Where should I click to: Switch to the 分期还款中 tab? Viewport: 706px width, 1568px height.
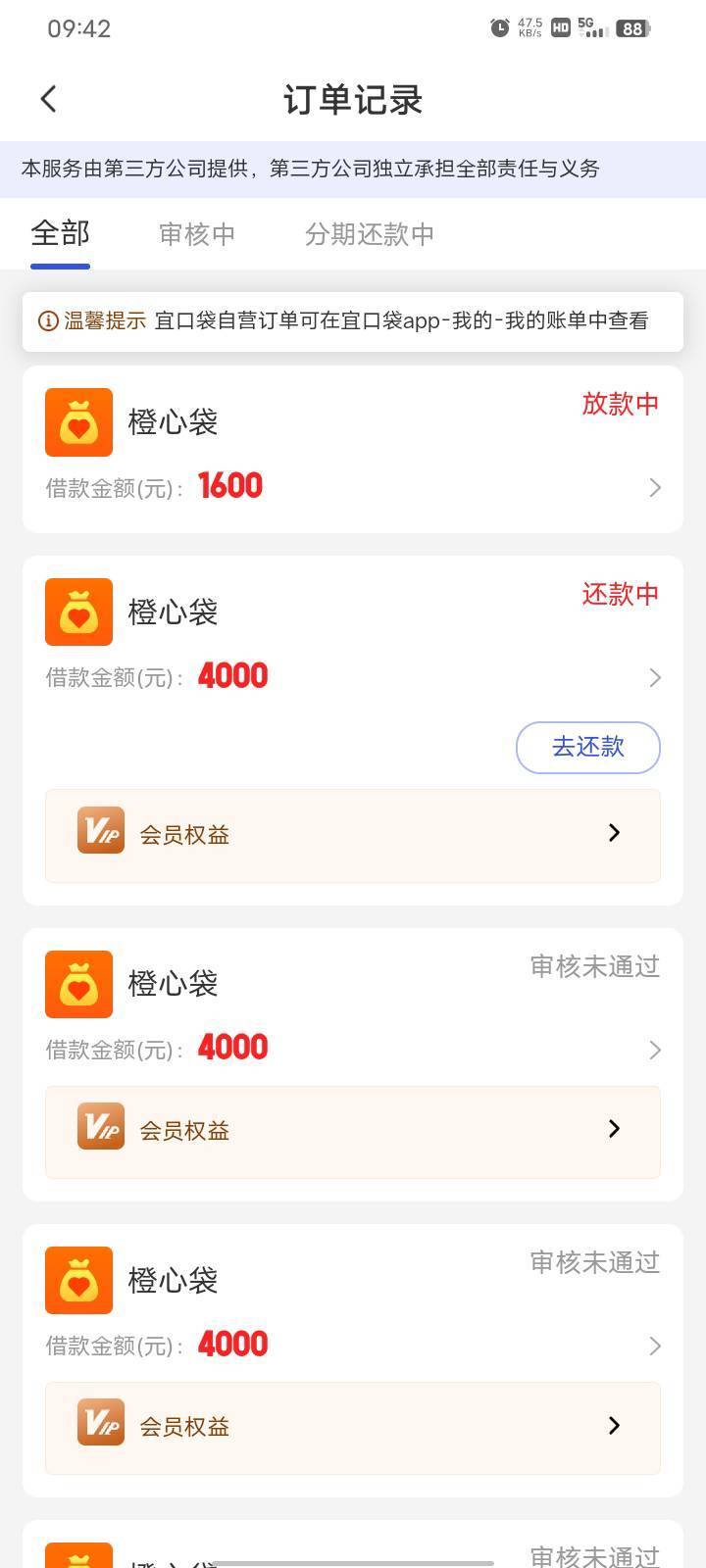pos(369,234)
